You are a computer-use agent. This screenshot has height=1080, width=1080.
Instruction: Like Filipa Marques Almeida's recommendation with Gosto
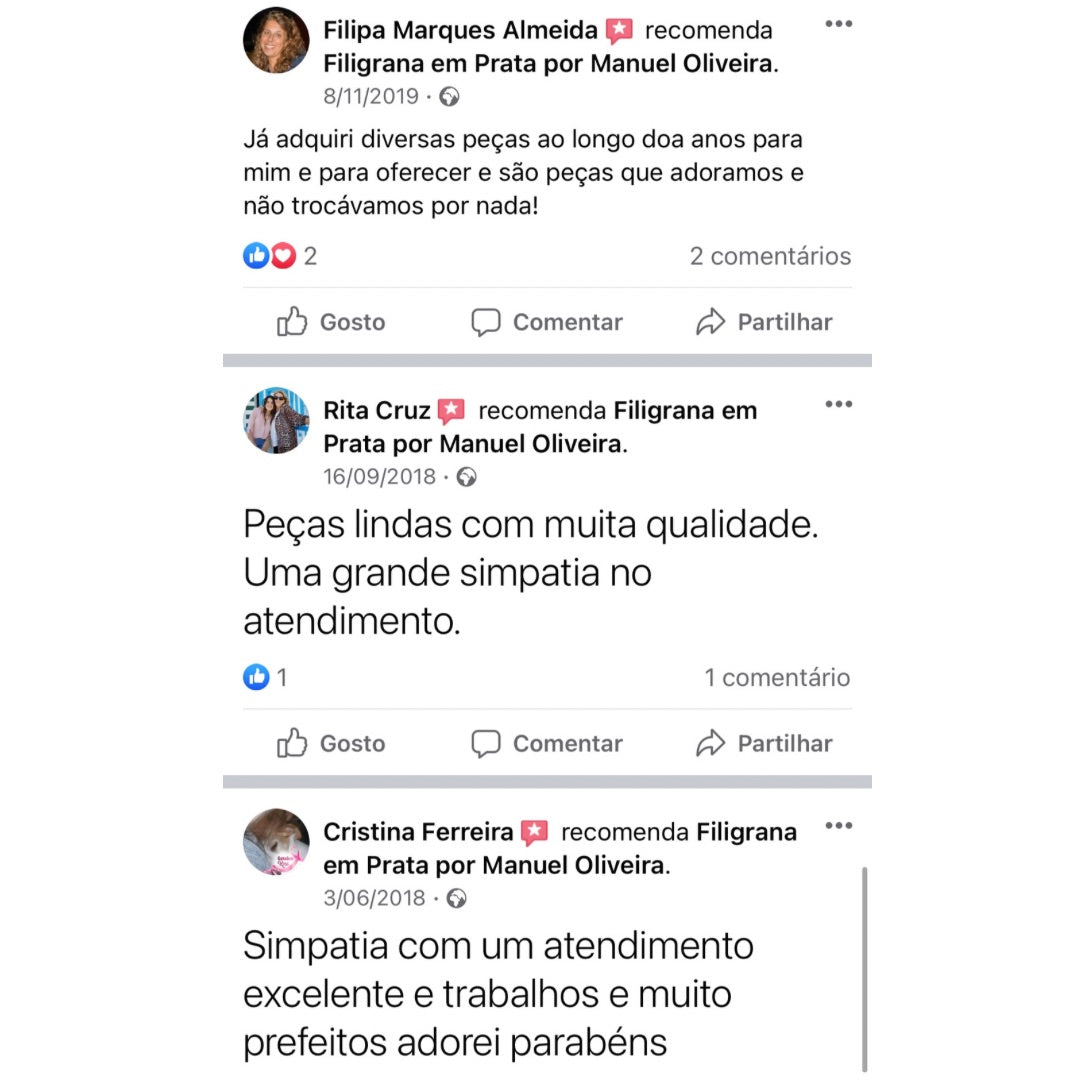[331, 322]
